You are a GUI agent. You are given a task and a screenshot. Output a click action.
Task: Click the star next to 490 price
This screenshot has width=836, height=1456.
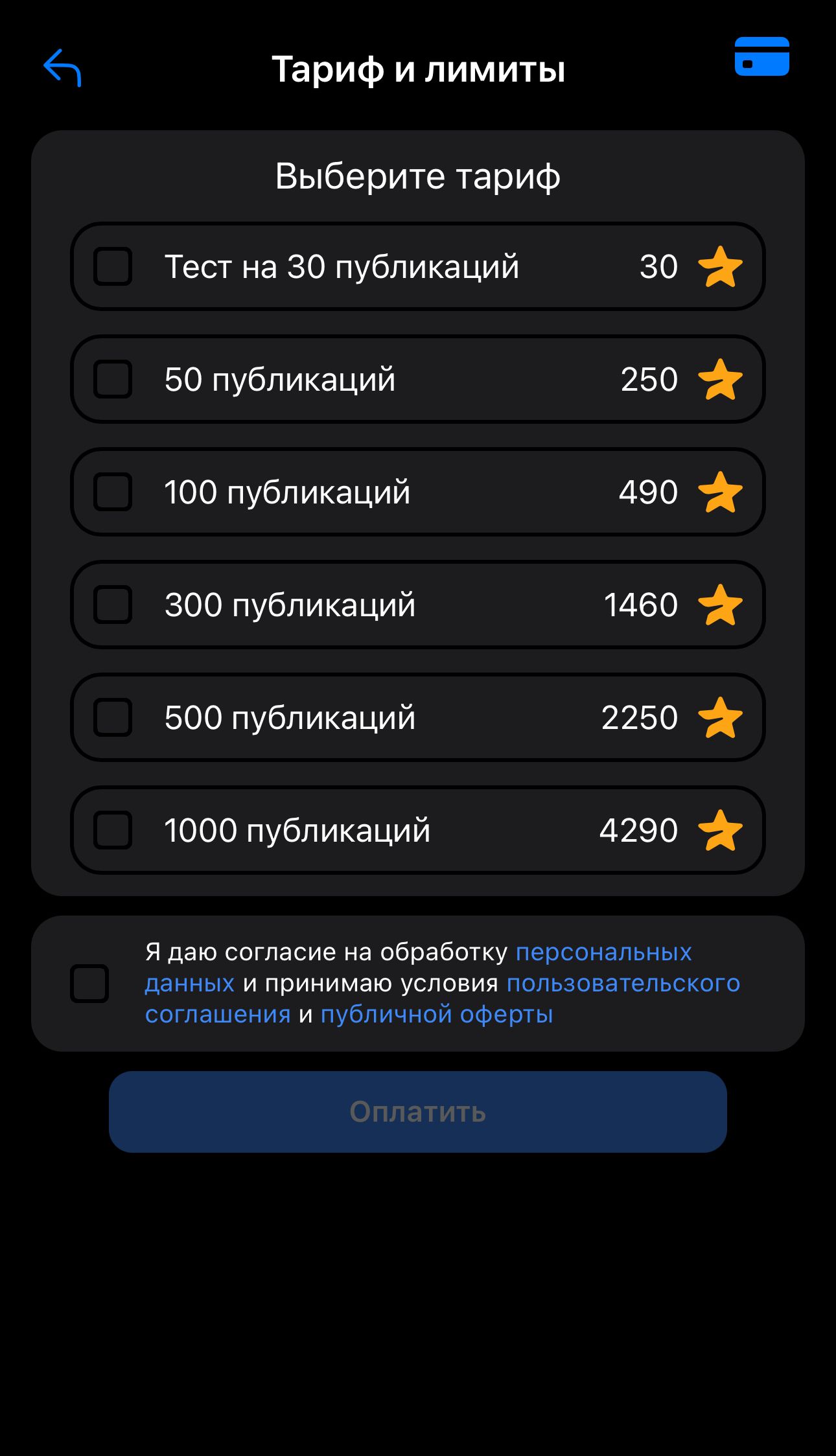719,492
